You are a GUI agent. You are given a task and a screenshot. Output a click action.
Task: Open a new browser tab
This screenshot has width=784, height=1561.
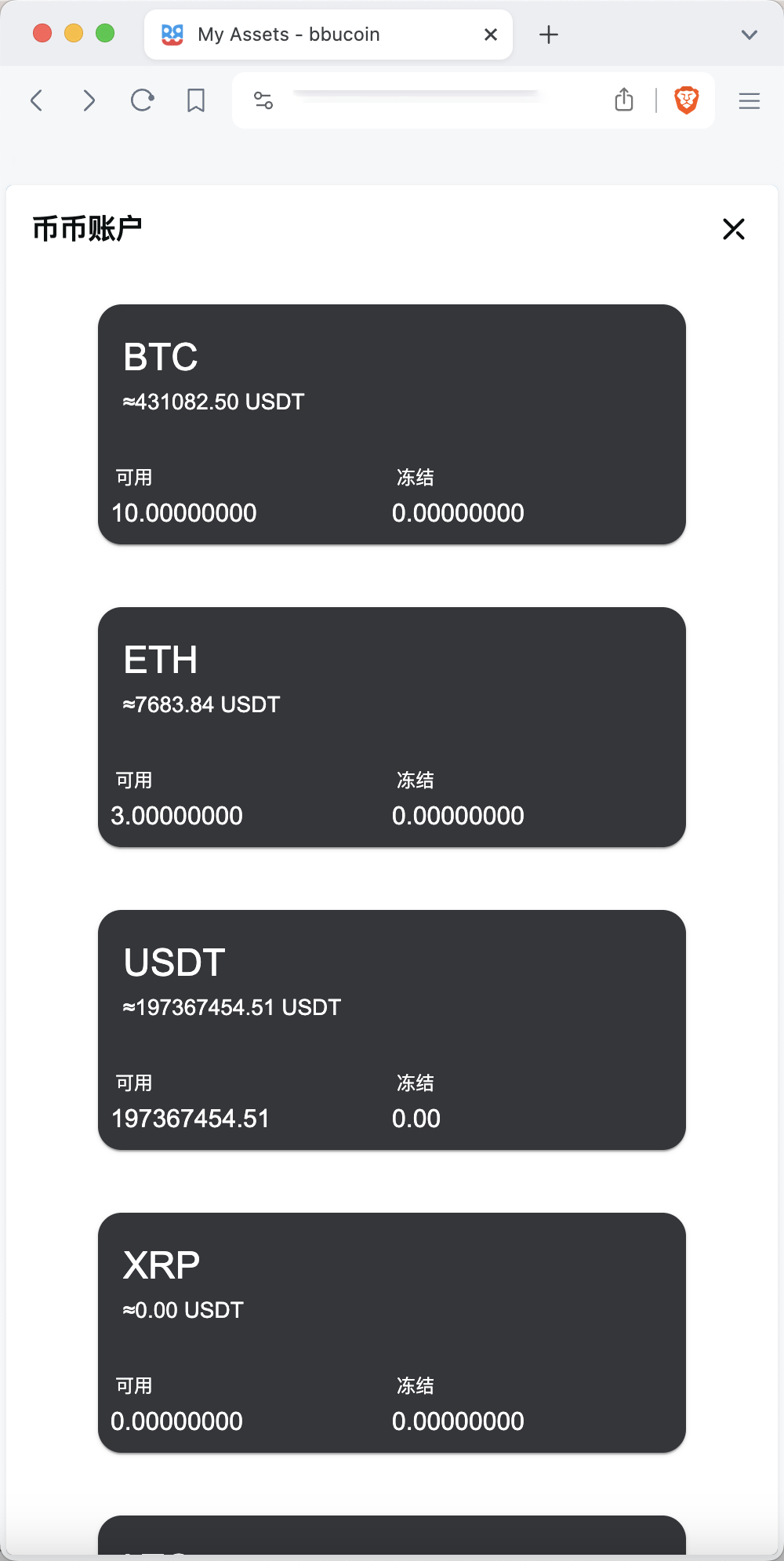(x=549, y=35)
